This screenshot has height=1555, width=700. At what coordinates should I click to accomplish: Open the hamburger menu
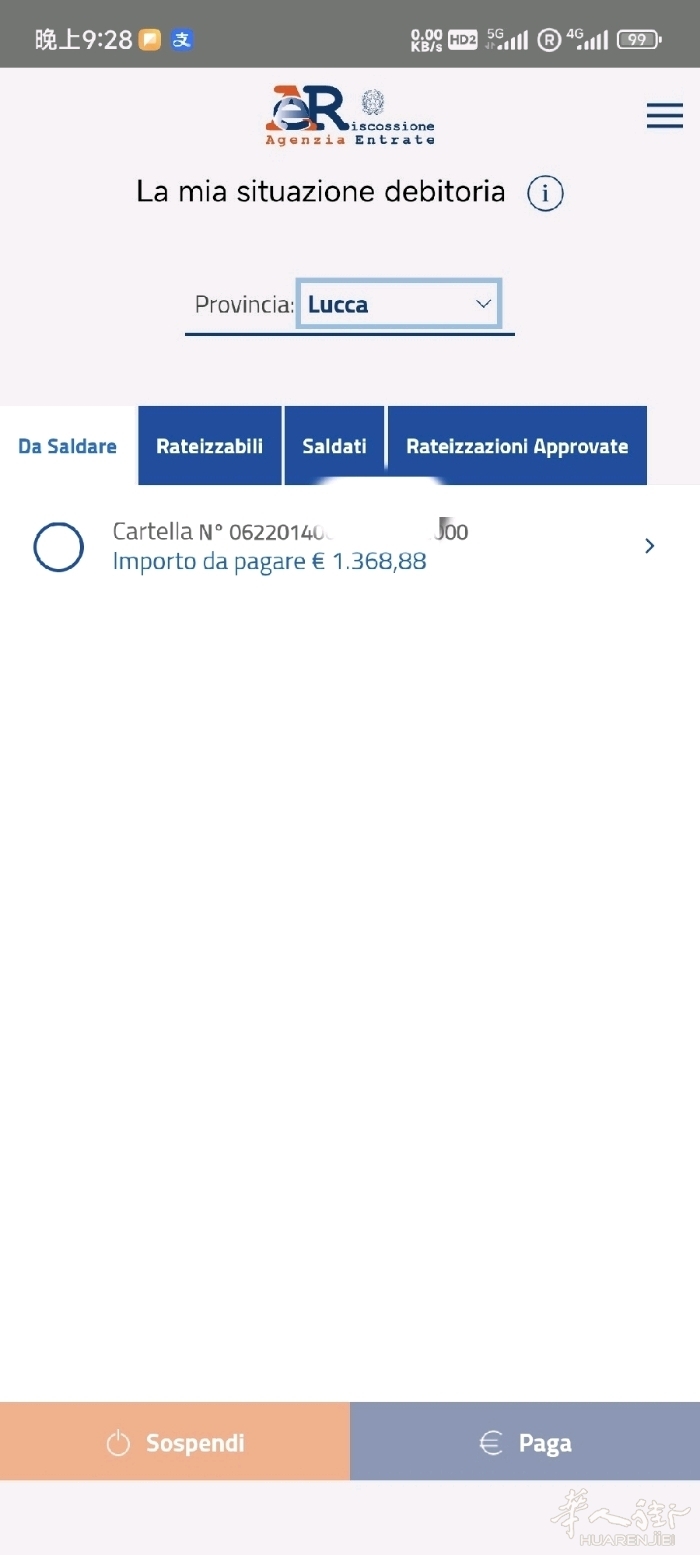[x=664, y=116]
